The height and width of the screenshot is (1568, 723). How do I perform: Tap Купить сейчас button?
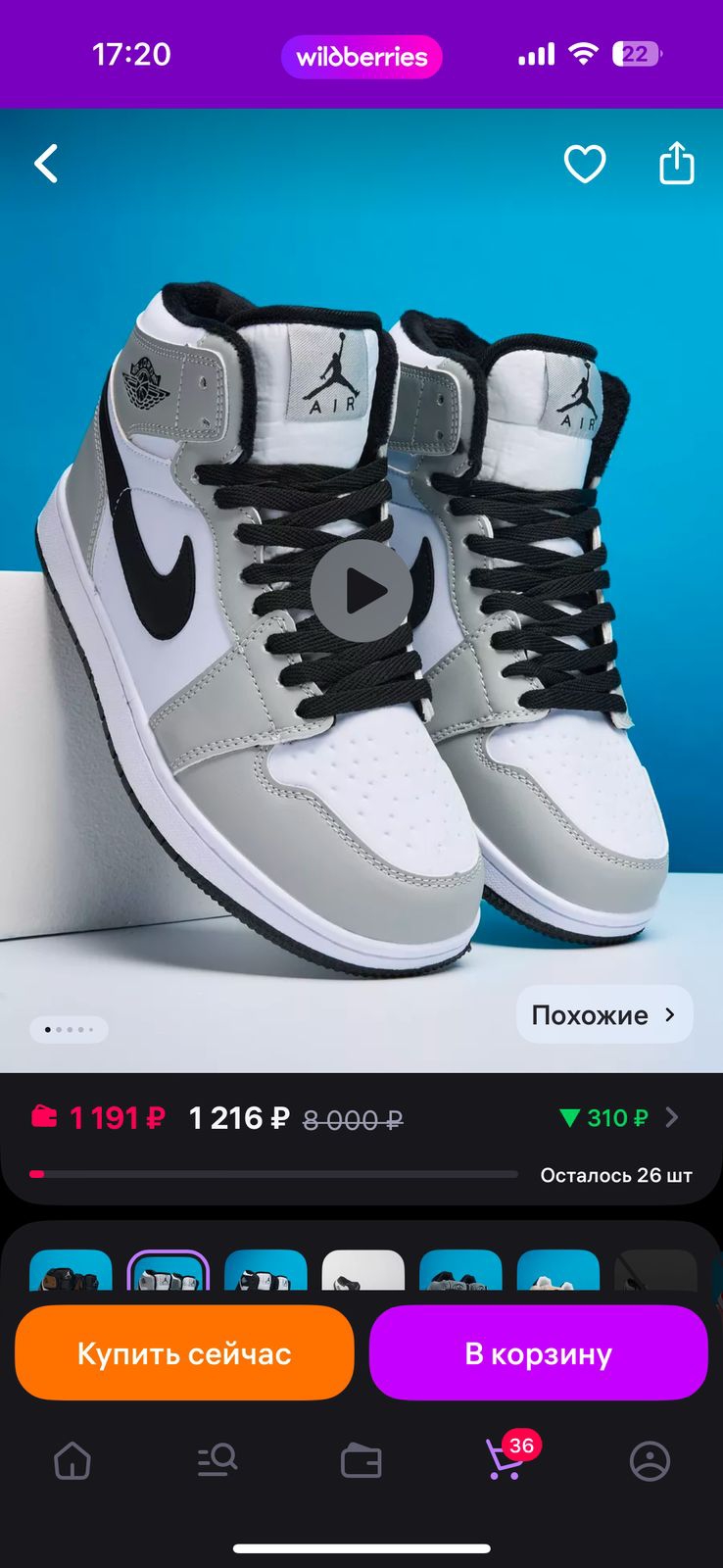coord(184,1353)
